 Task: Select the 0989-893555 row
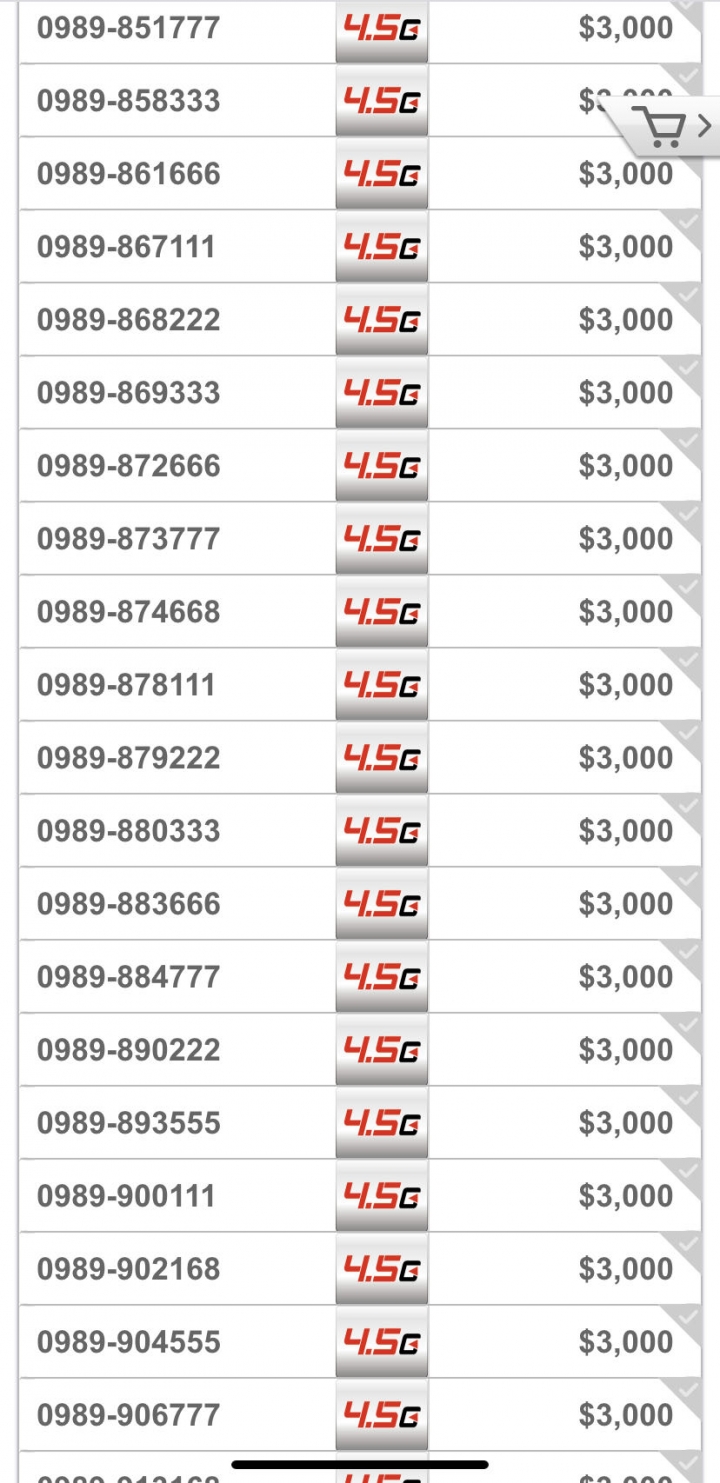coord(360,1123)
